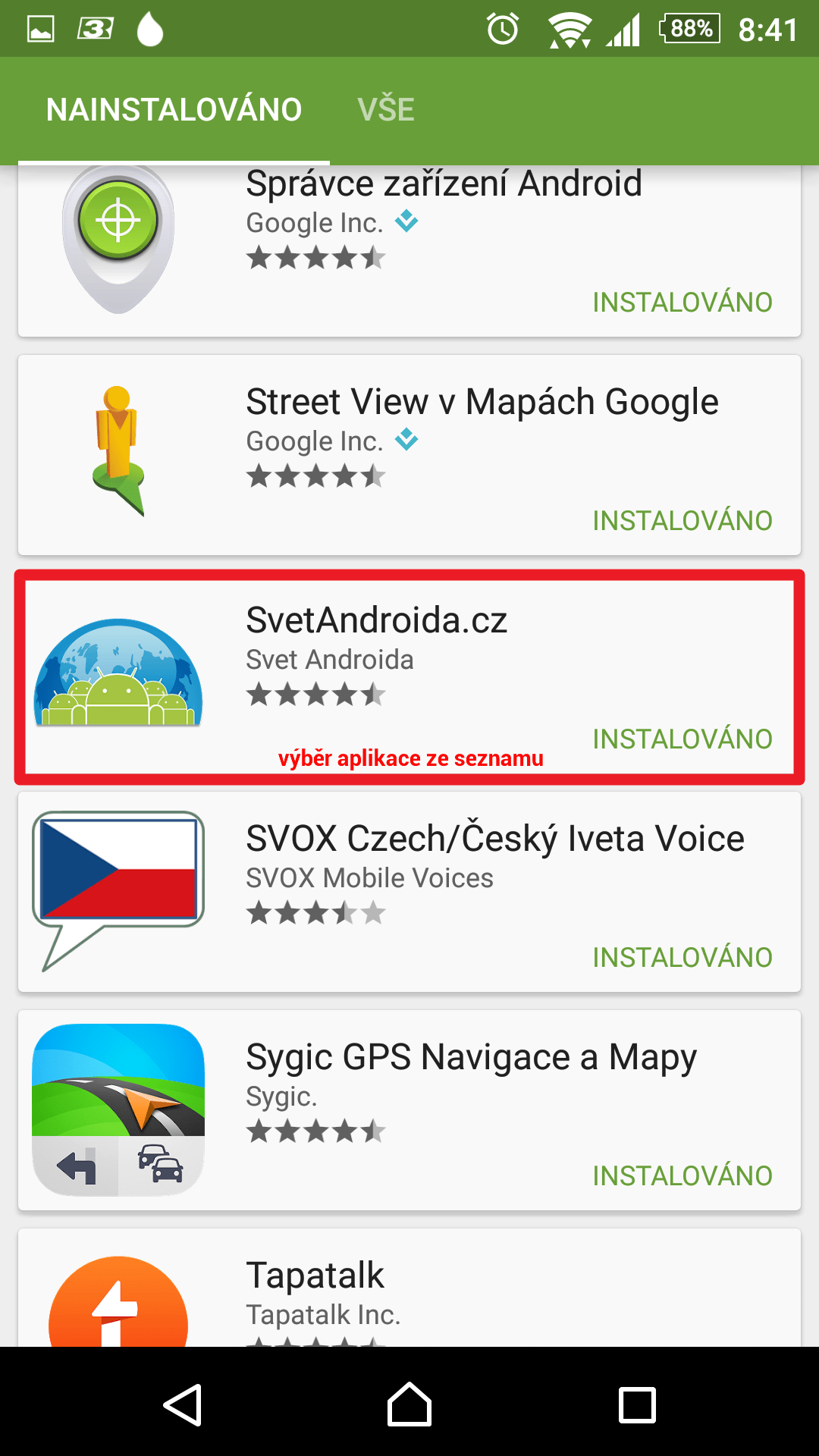This screenshot has width=819, height=1456.
Task: Tap the system home button
Action: pyautogui.click(x=409, y=1404)
